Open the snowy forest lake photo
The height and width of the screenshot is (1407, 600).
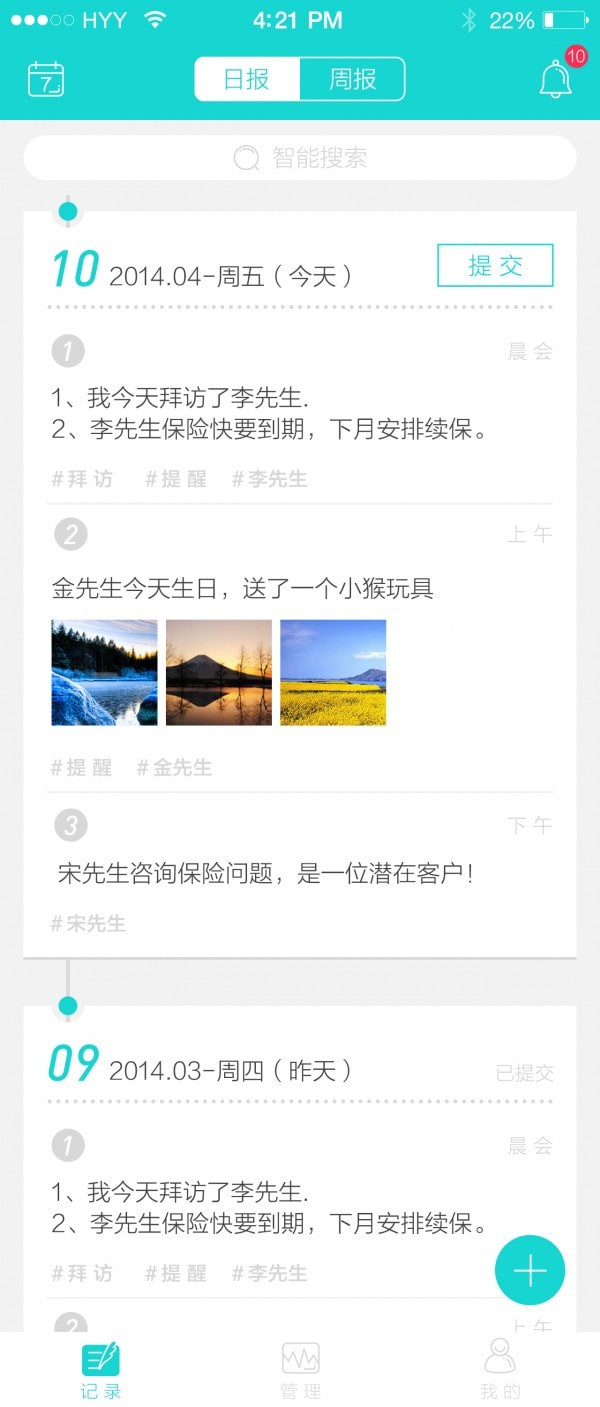pyautogui.click(x=104, y=672)
